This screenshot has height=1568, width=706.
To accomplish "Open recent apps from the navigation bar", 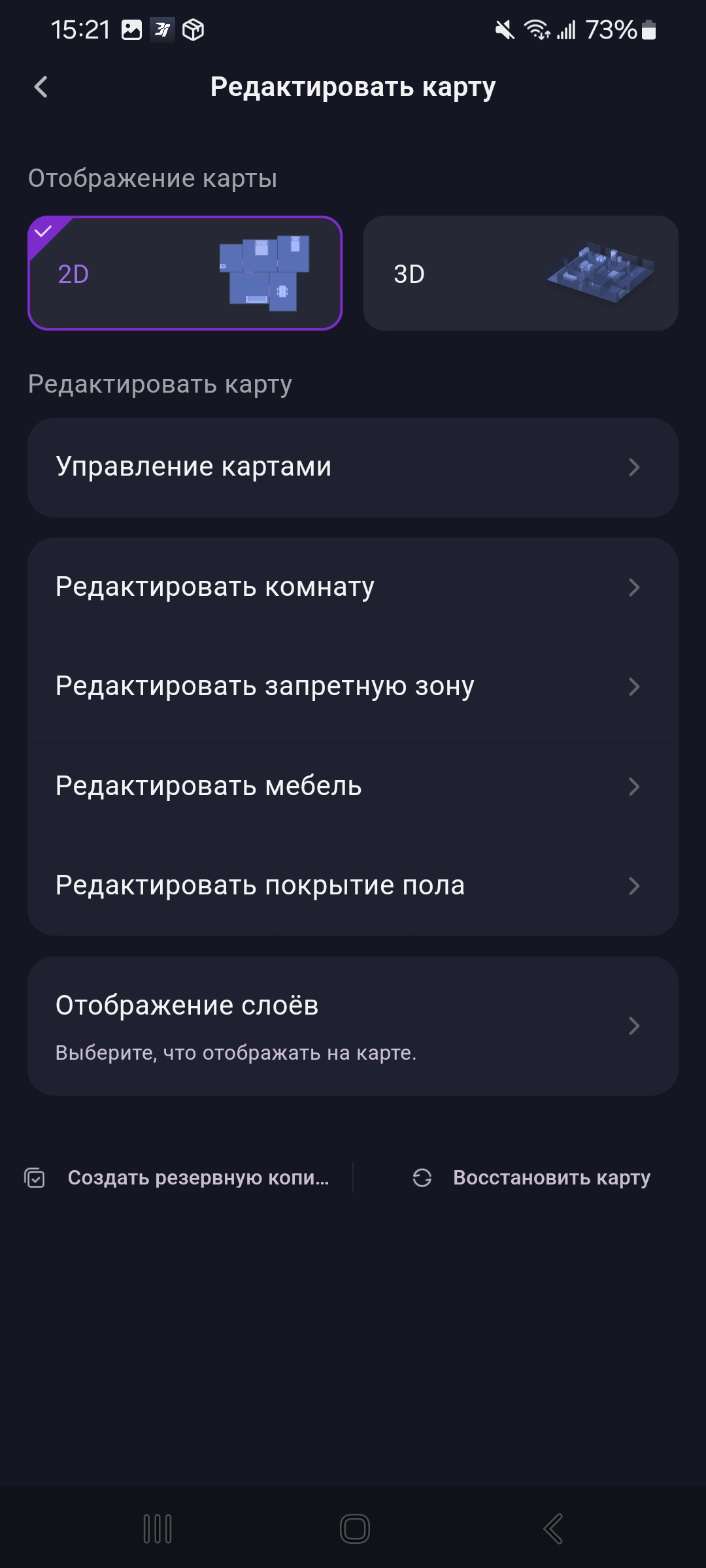I will pos(158,1529).
